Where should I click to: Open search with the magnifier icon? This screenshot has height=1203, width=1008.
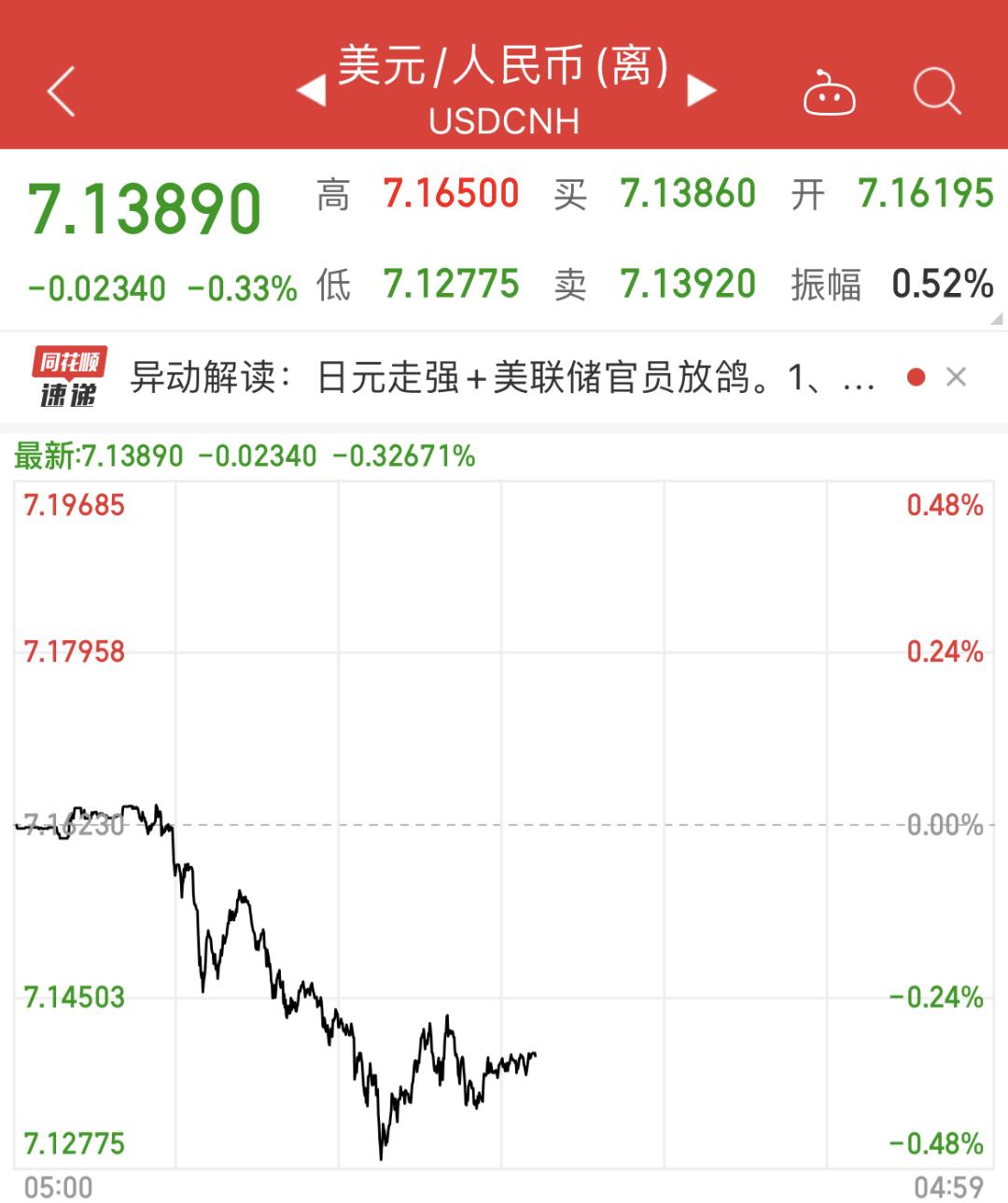936,91
